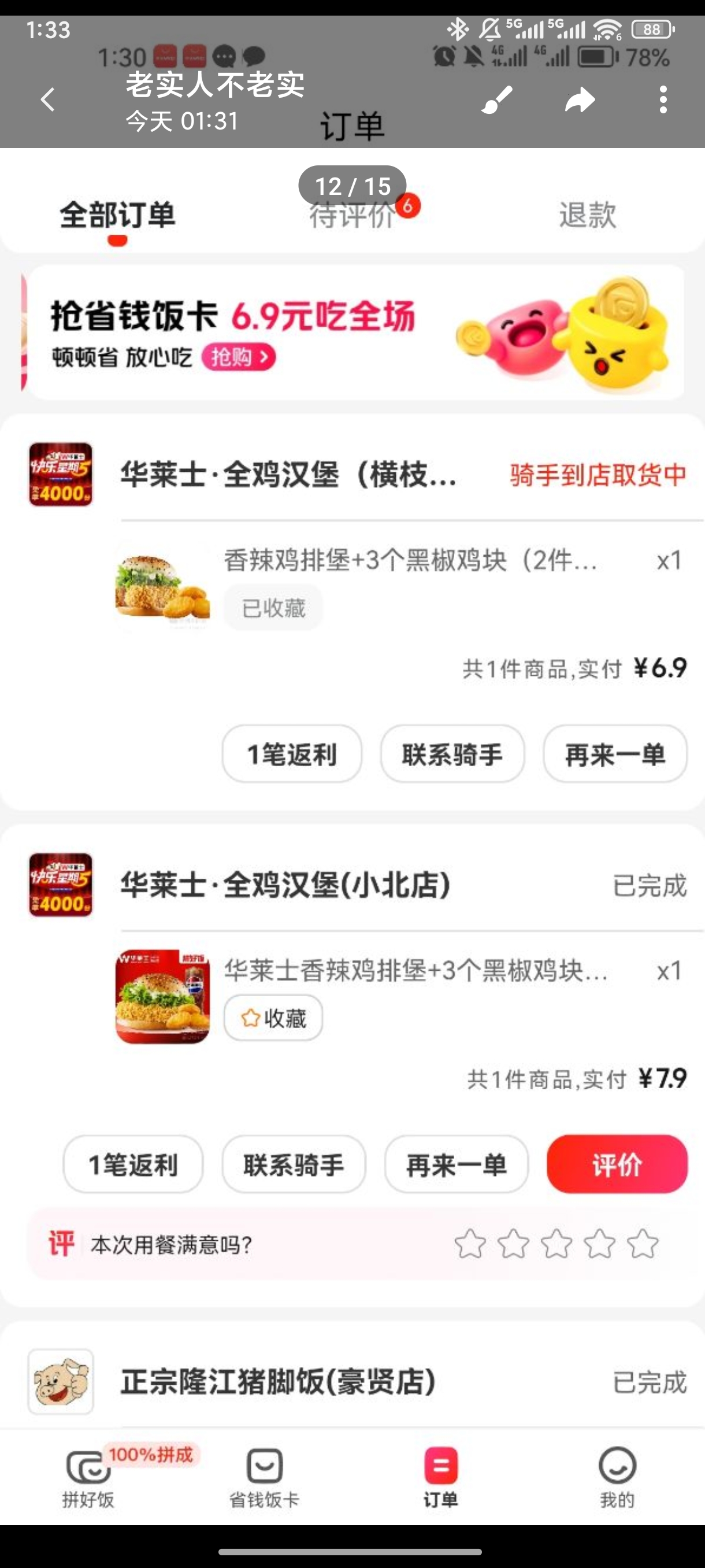
Task: Open the overflow menu
Action: [663, 100]
